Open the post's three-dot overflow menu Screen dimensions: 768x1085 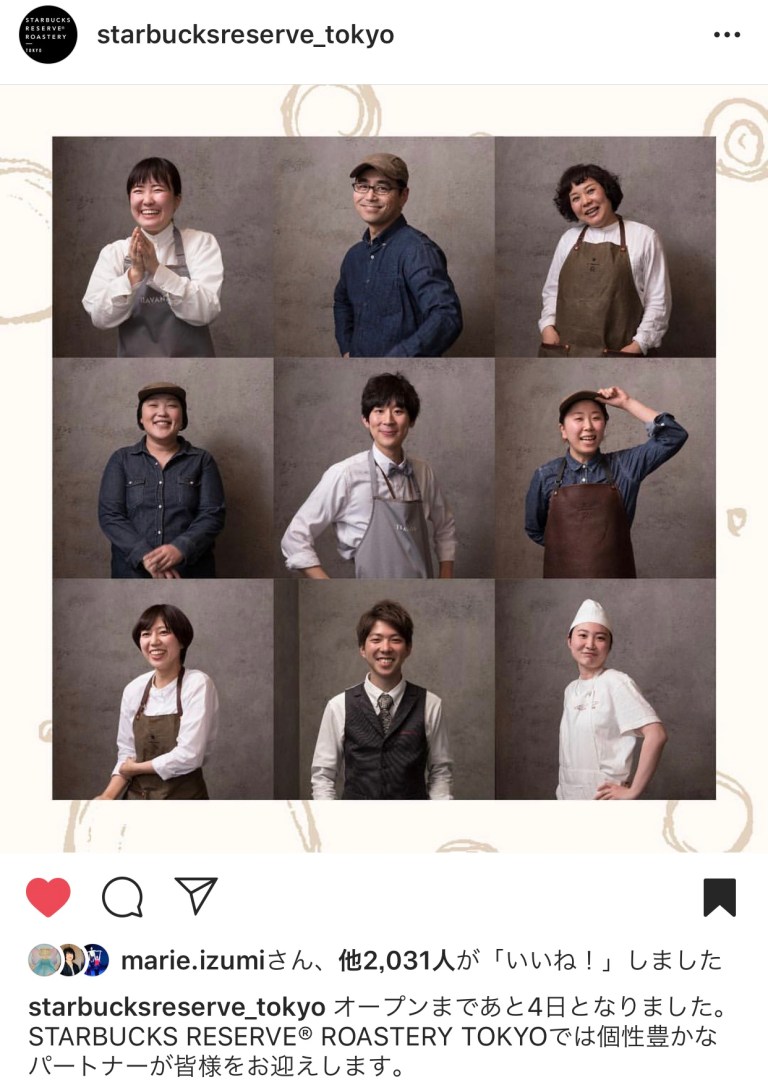[727, 35]
